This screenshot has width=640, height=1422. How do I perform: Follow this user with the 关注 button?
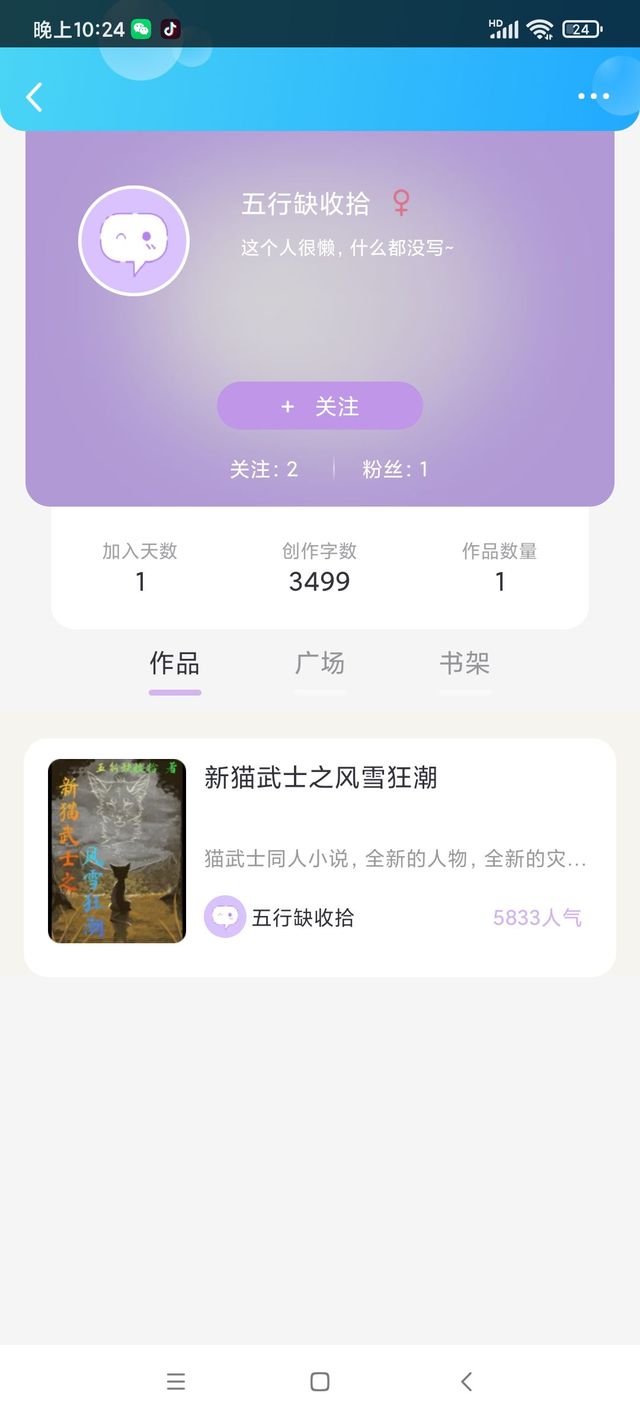(320, 406)
